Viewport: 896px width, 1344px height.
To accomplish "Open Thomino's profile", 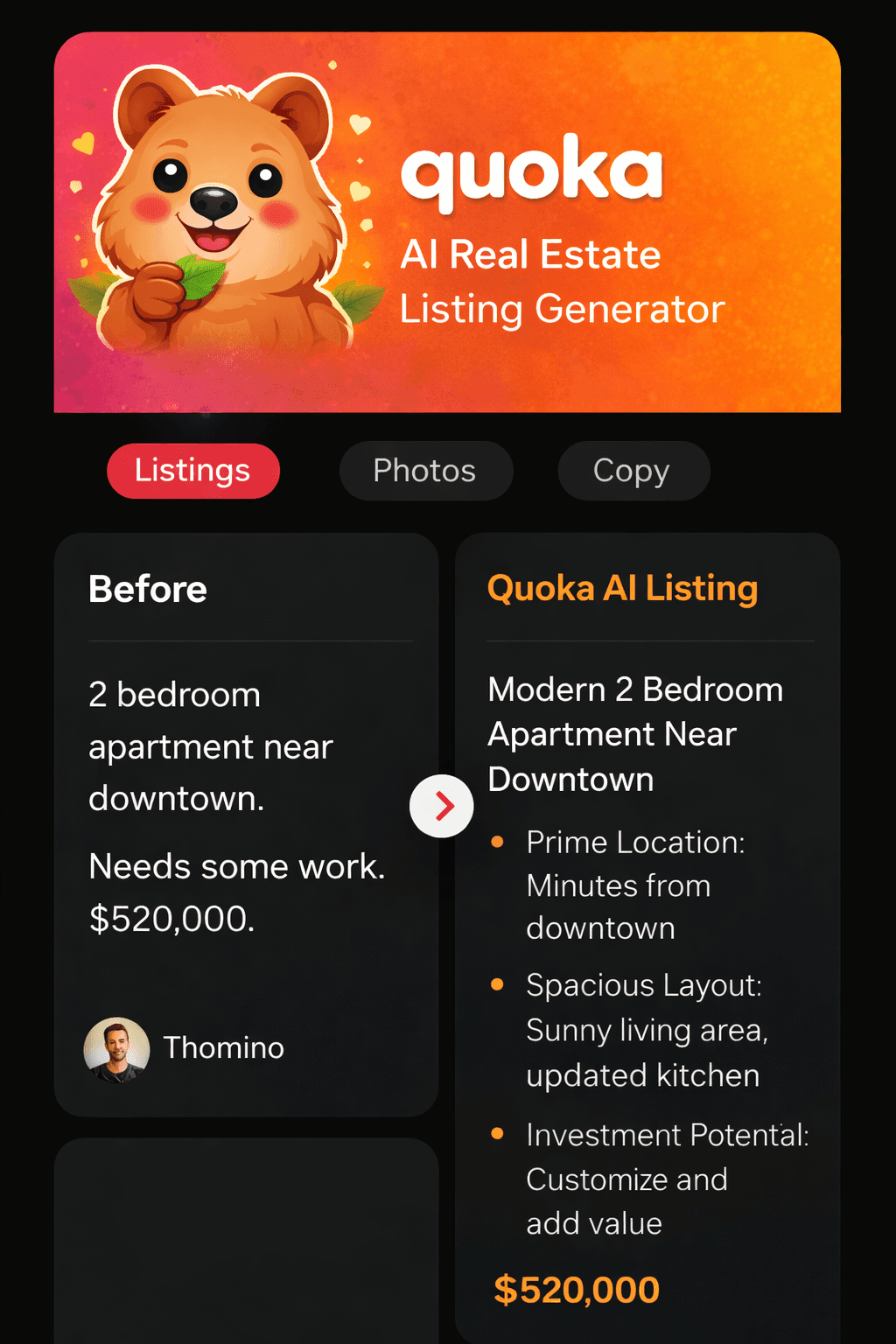I will [117, 1048].
